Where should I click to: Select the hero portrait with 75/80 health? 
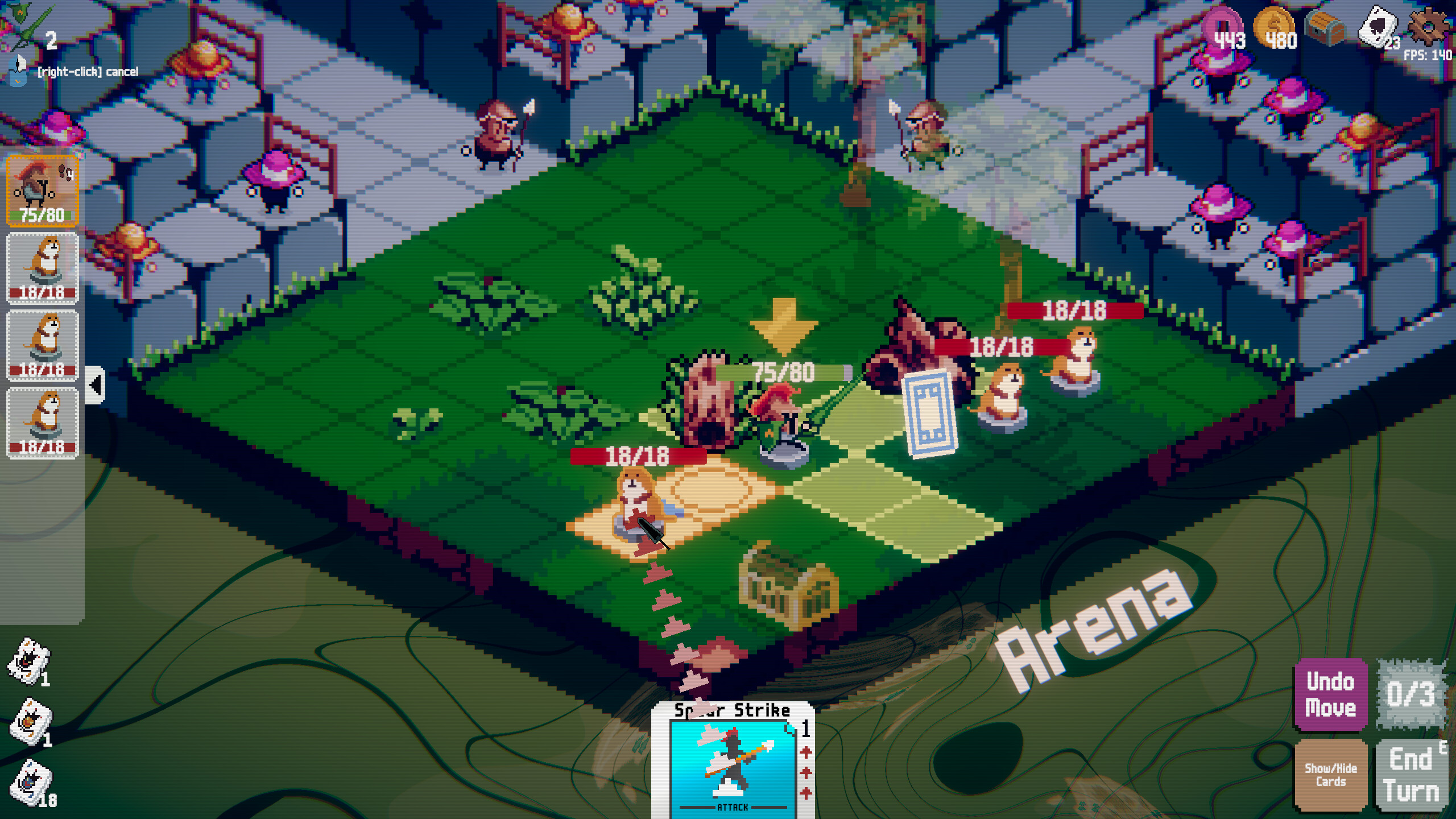tap(43, 191)
